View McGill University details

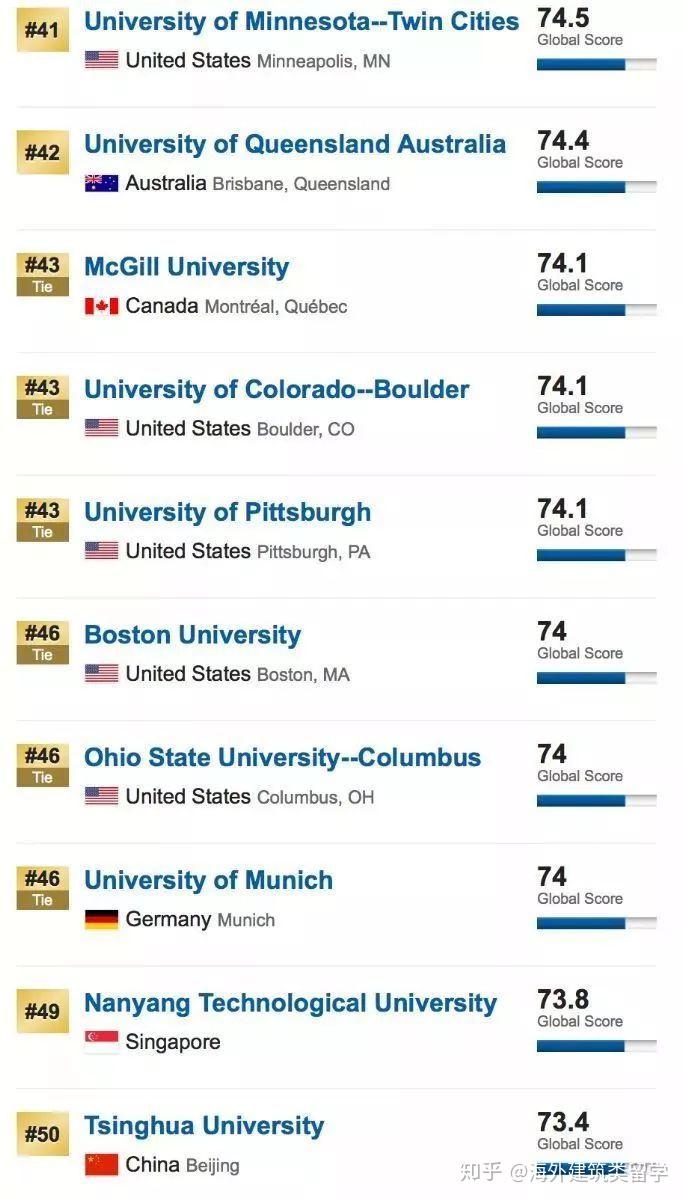[186, 267]
